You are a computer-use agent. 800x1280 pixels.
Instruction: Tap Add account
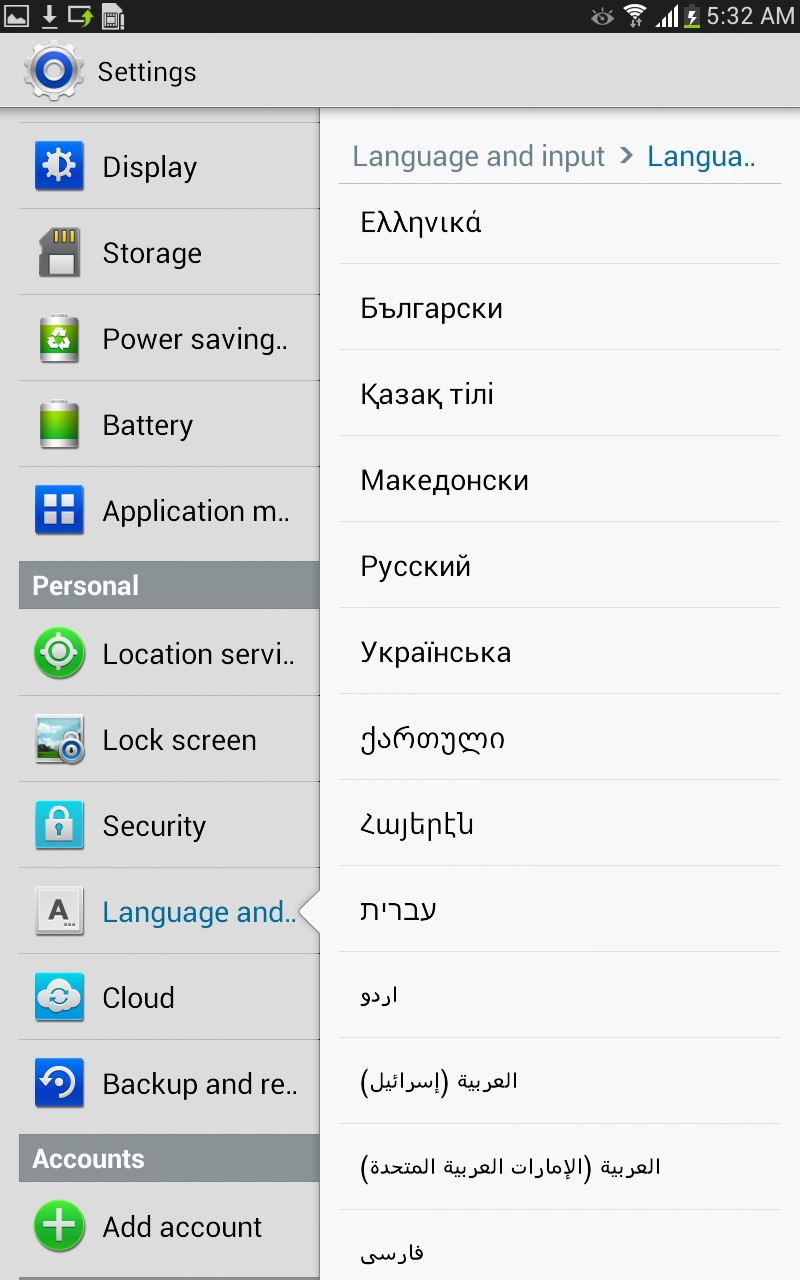(x=168, y=1227)
